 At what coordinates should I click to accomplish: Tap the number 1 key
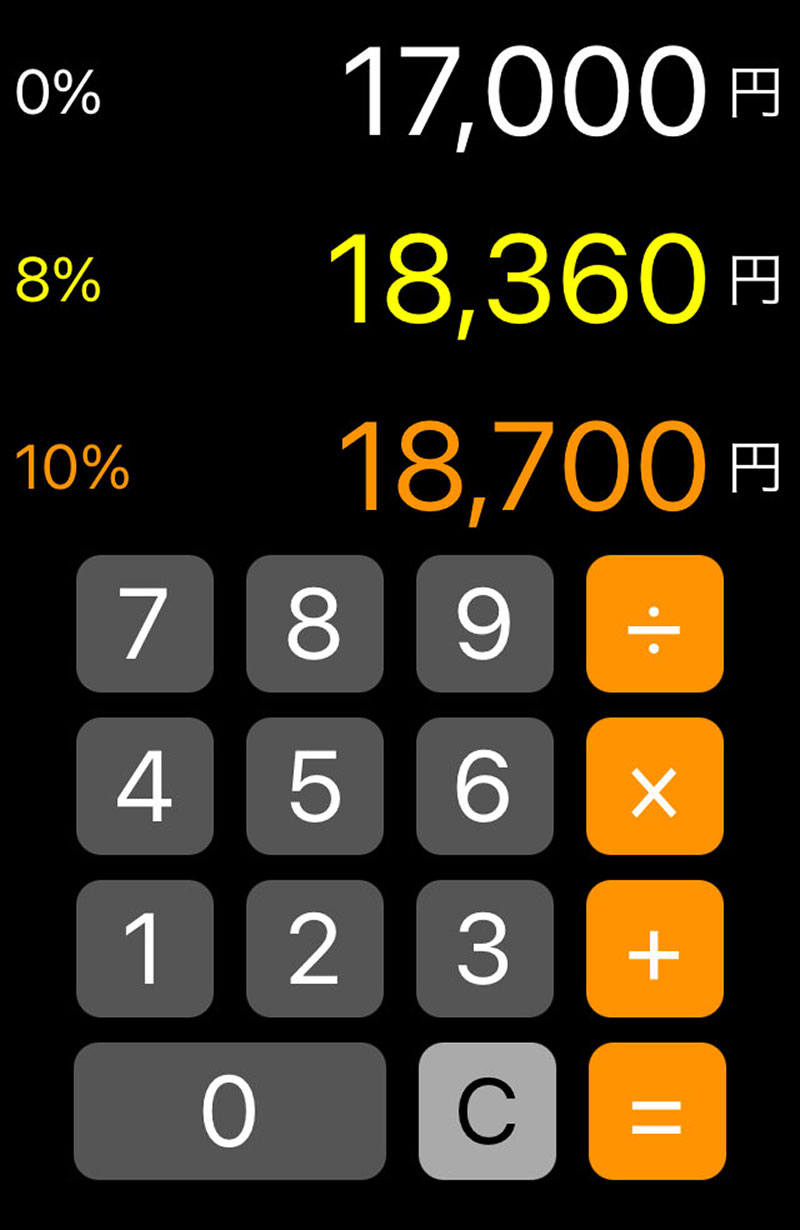(145, 948)
